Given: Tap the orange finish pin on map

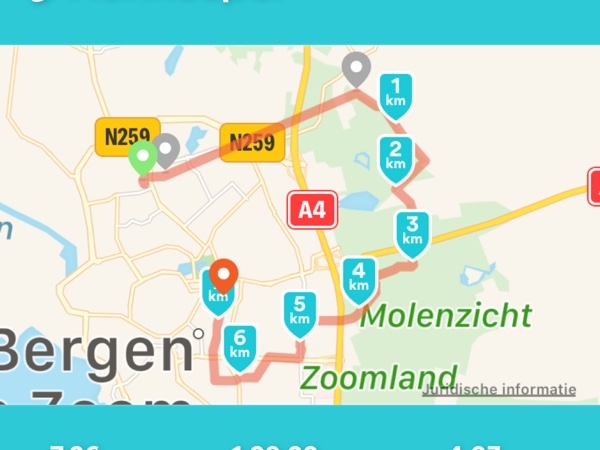Looking at the screenshot, I should point(224,273).
